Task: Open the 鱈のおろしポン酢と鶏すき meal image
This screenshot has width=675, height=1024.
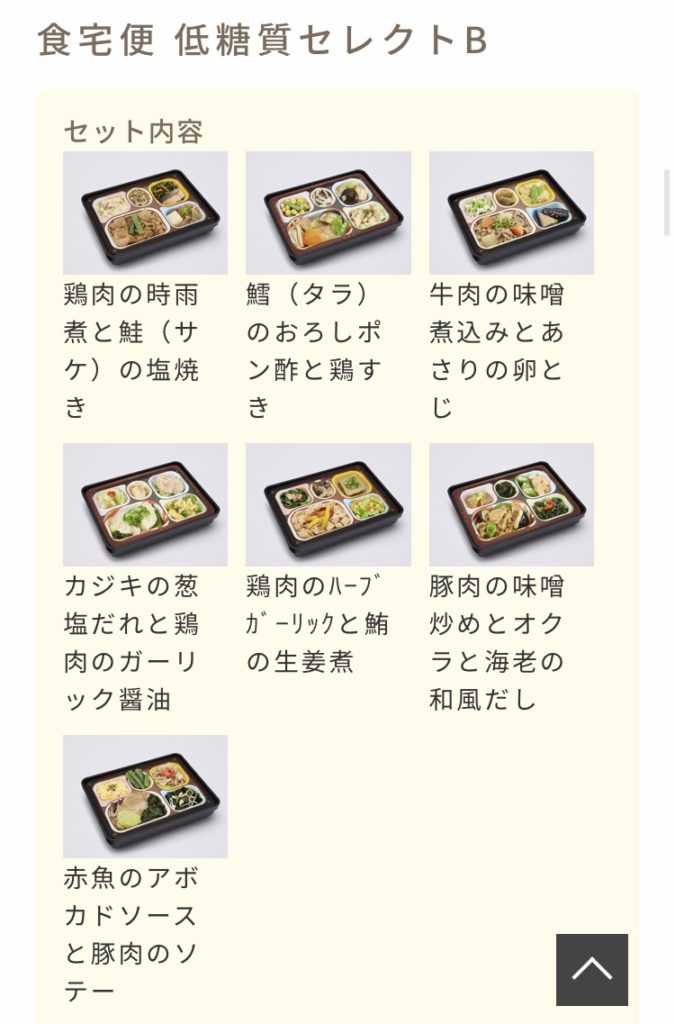Action: tap(328, 213)
